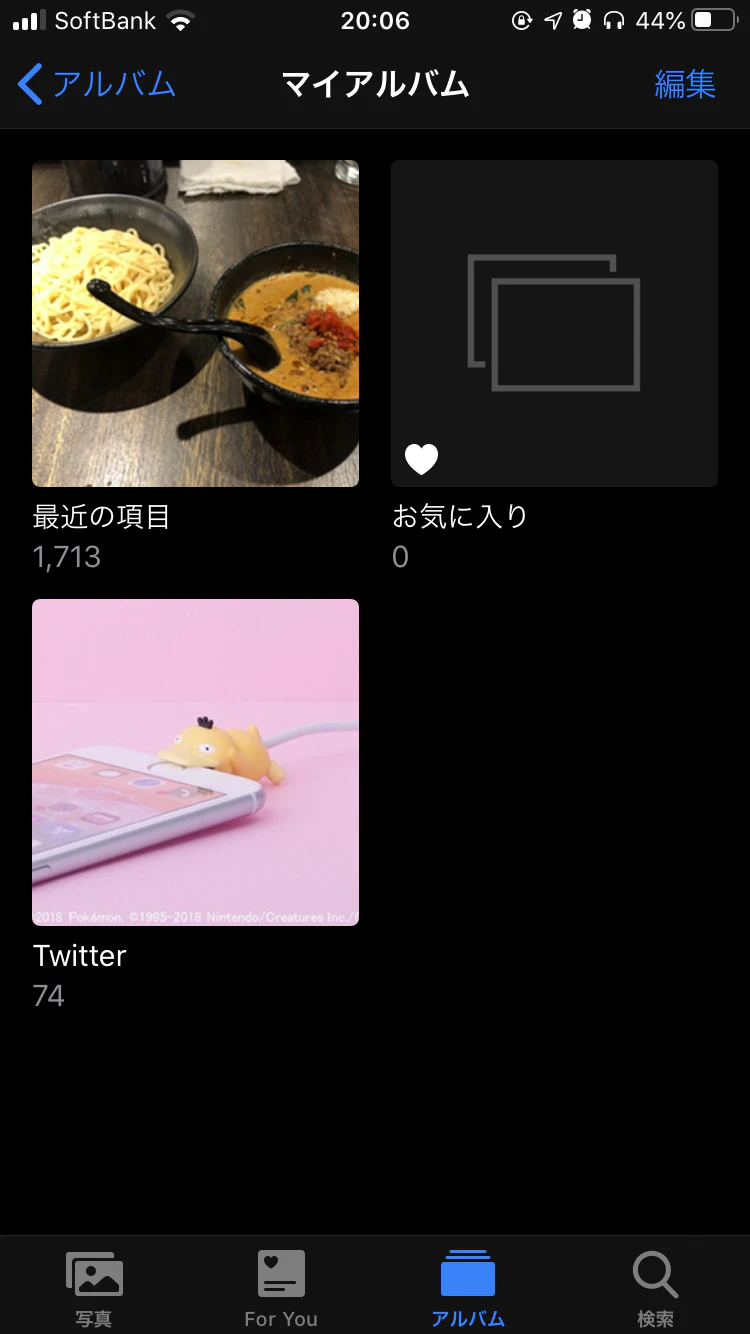Viewport: 750px width, 1334px height.
Task: Tap the heart icon on お気に入り album
Action: pyautogui.click(x=421, y=459)
